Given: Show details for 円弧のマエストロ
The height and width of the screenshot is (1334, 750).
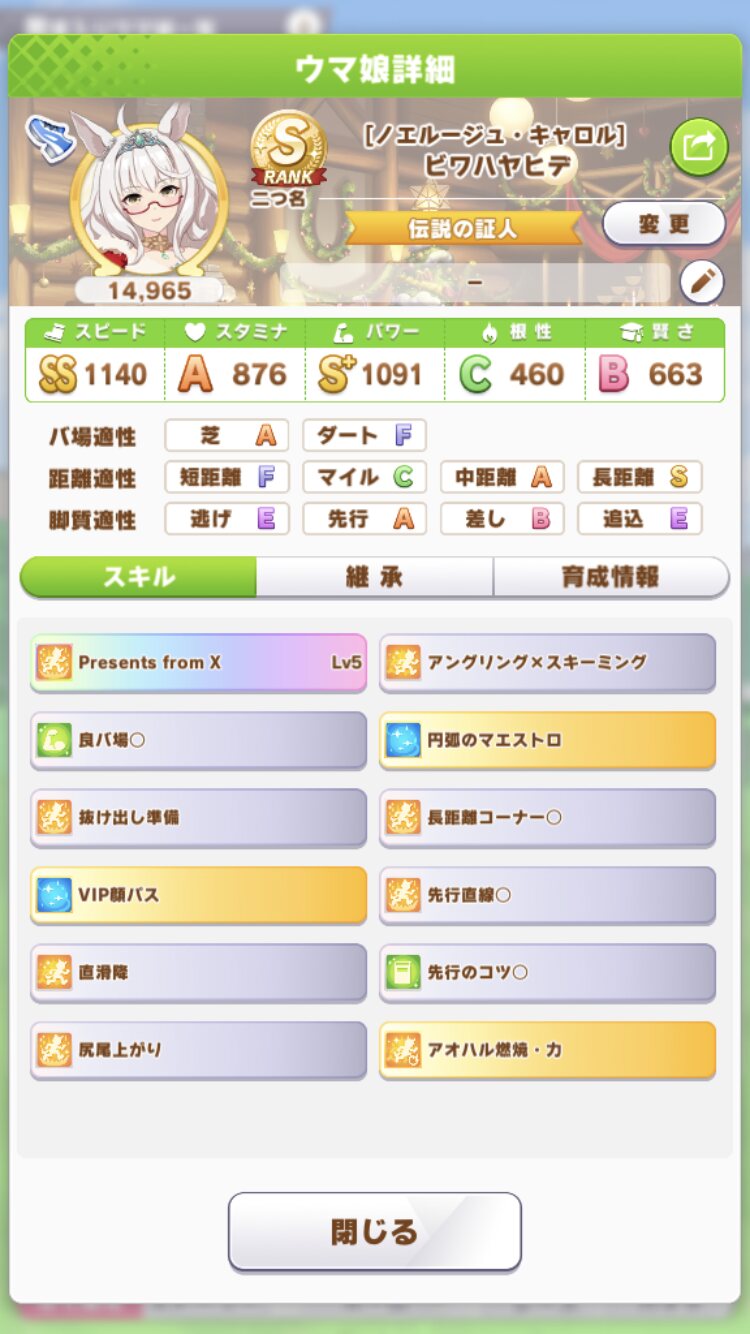Looking at the screenshot, I should [x=547, y=740].
